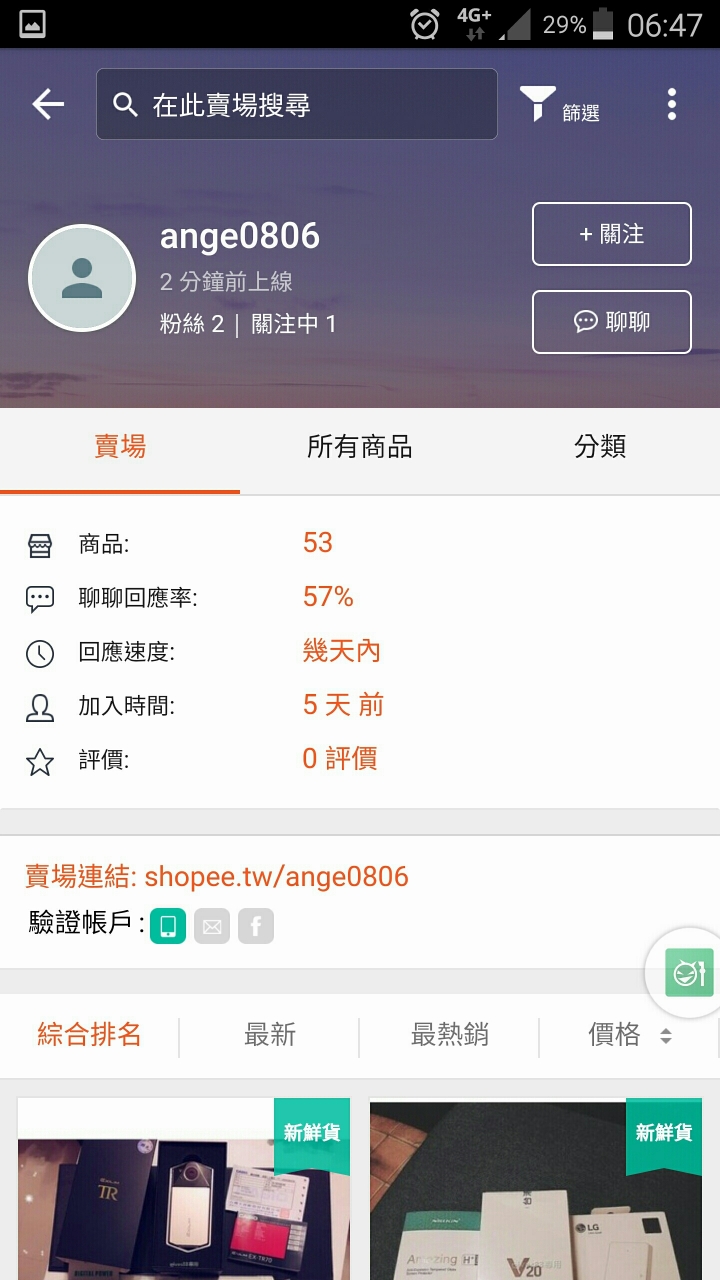
Task: Open the camera product card
Action: click(184, 1190)
